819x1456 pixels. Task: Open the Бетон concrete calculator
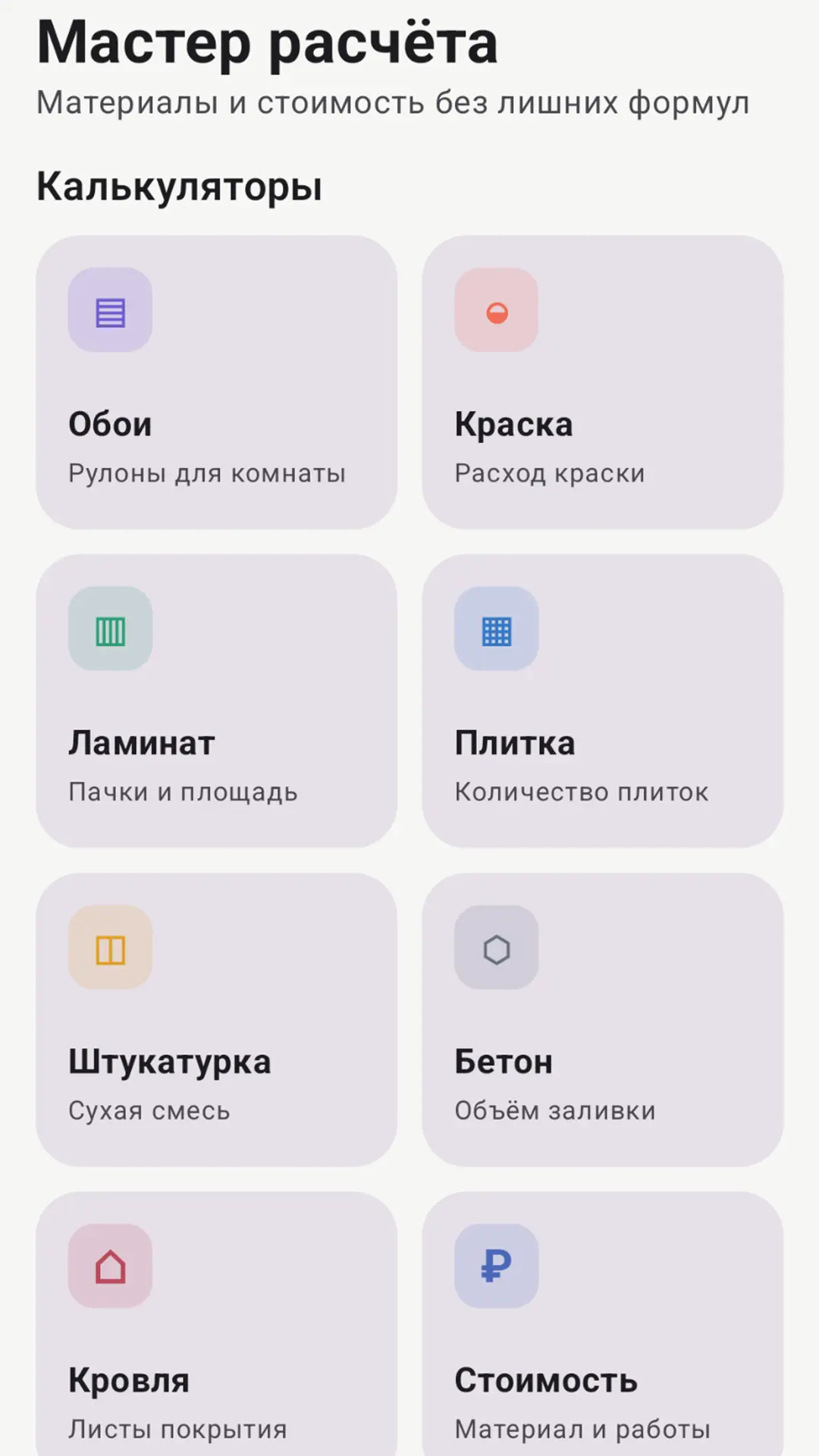click(602, 1019)
